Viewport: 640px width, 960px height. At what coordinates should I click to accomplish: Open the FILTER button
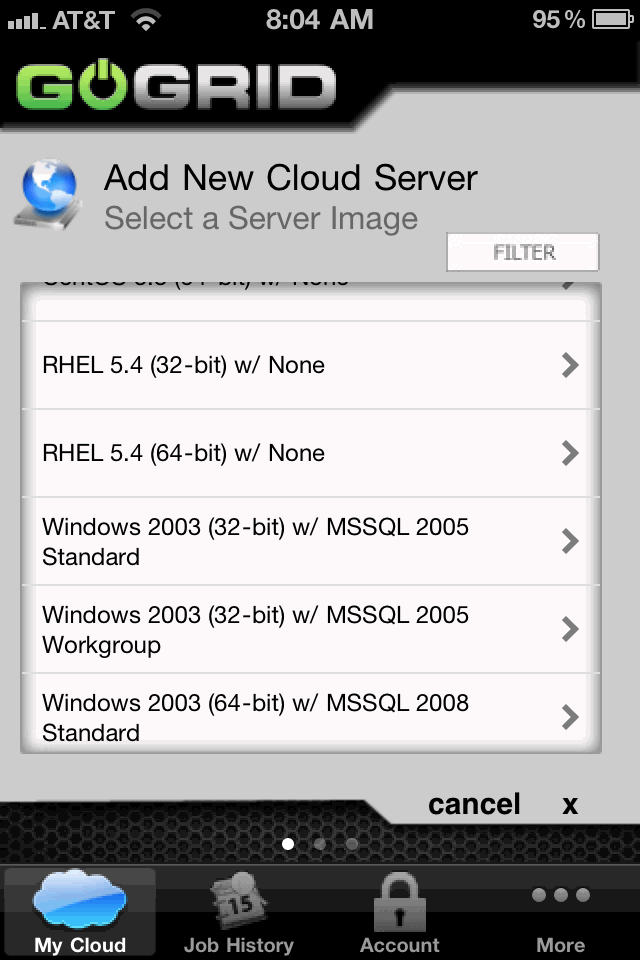(x=523, y=253)
